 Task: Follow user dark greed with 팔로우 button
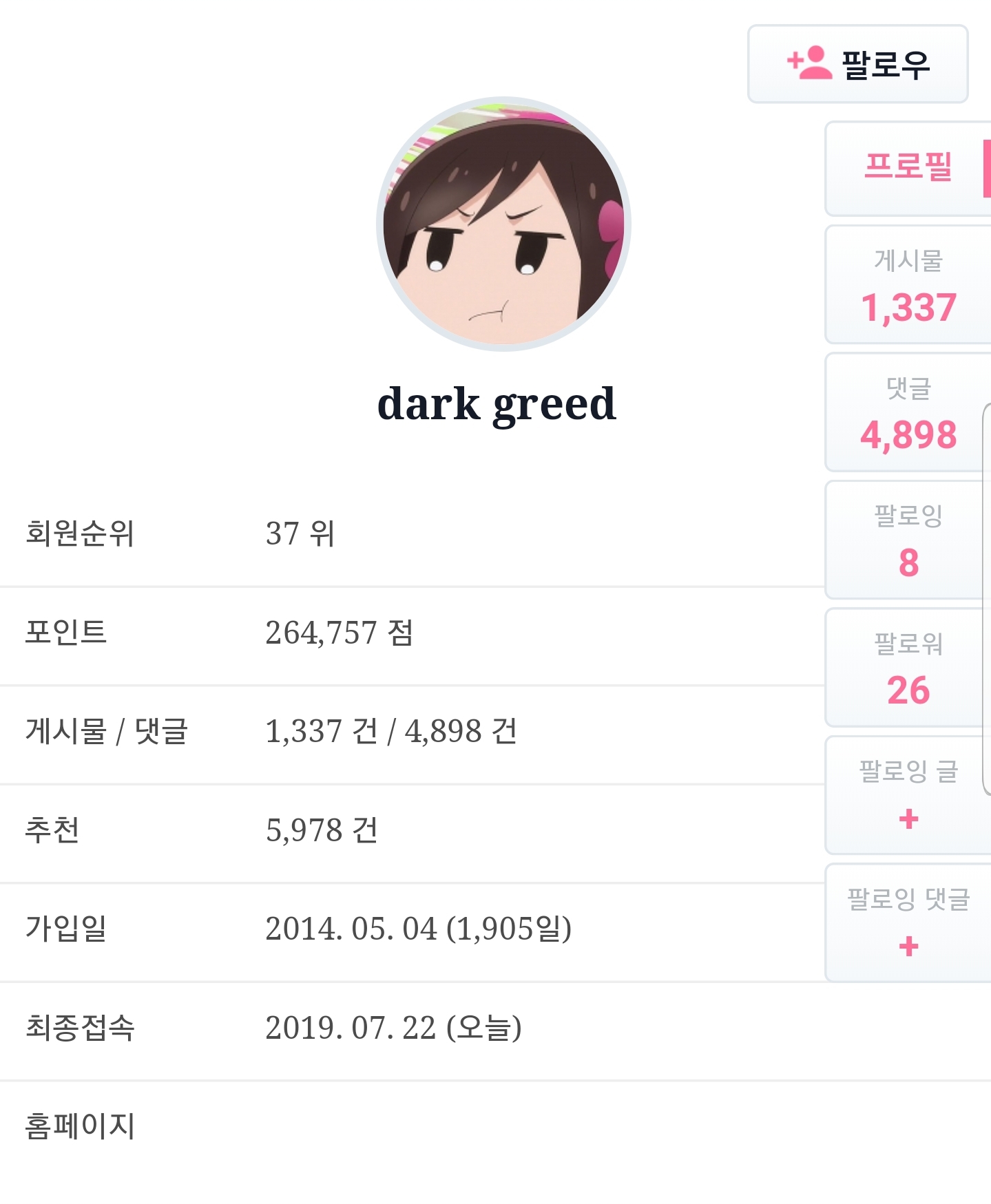[x=857, y=64]
